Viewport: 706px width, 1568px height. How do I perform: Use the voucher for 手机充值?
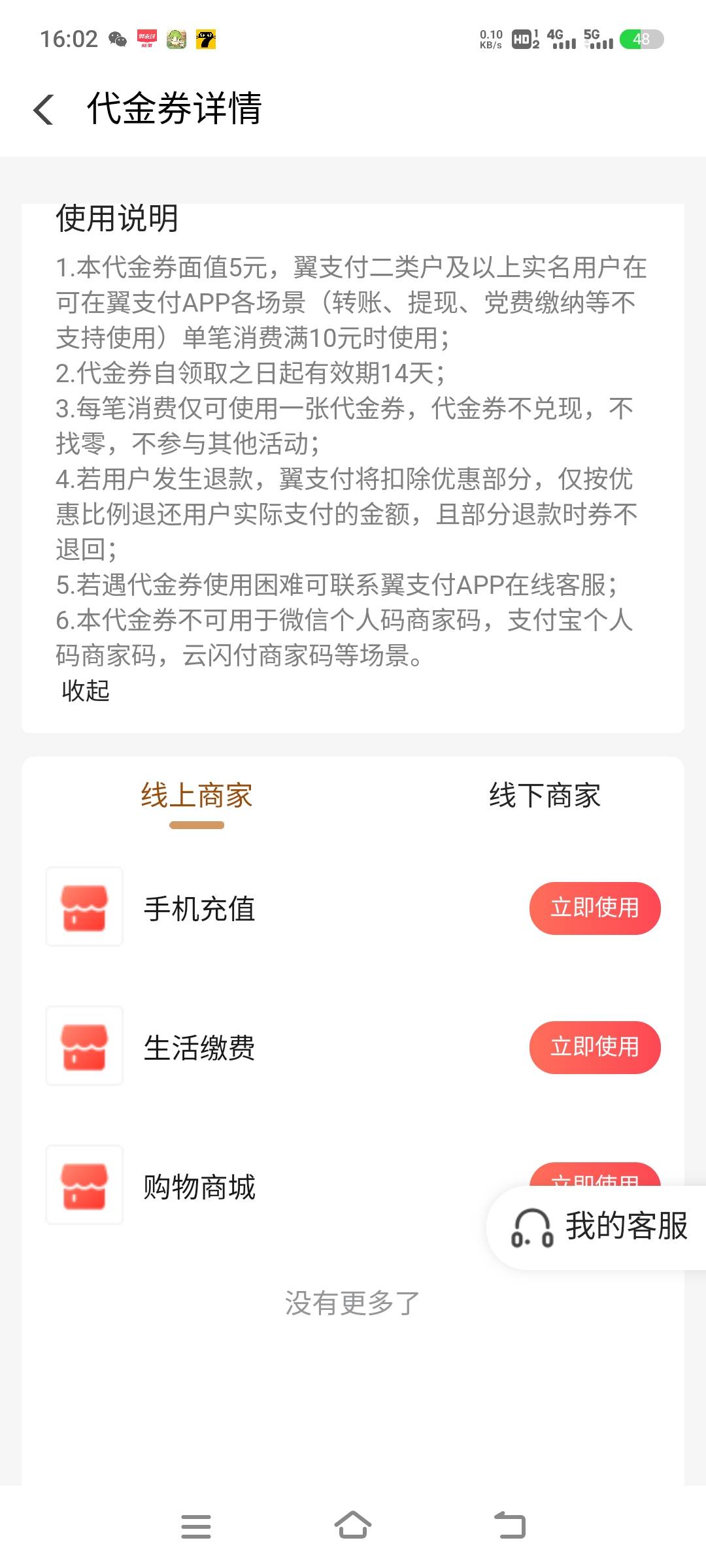[x=595, y=908]
